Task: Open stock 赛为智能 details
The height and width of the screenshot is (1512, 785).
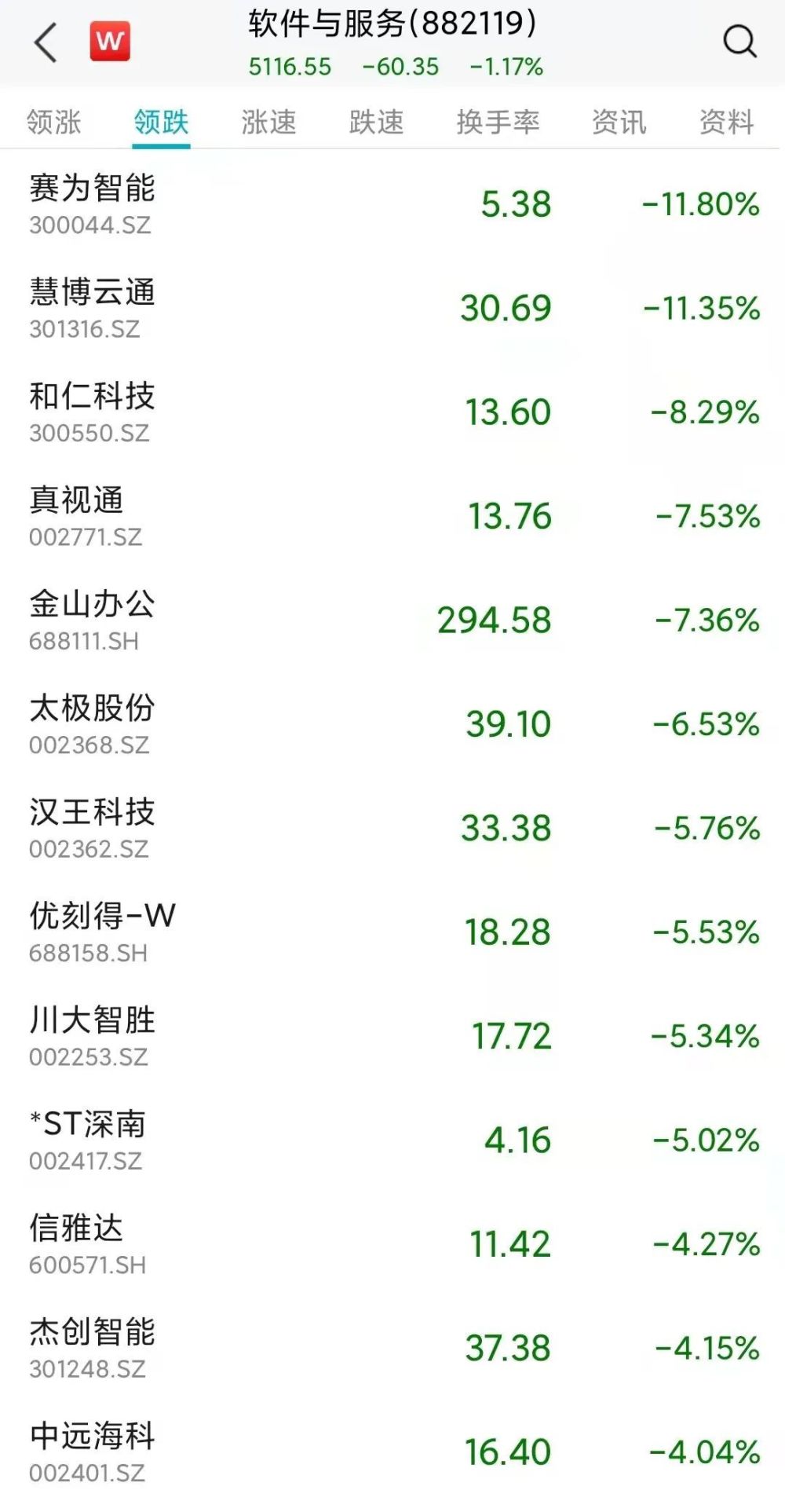Action: [x=392, y=204]
